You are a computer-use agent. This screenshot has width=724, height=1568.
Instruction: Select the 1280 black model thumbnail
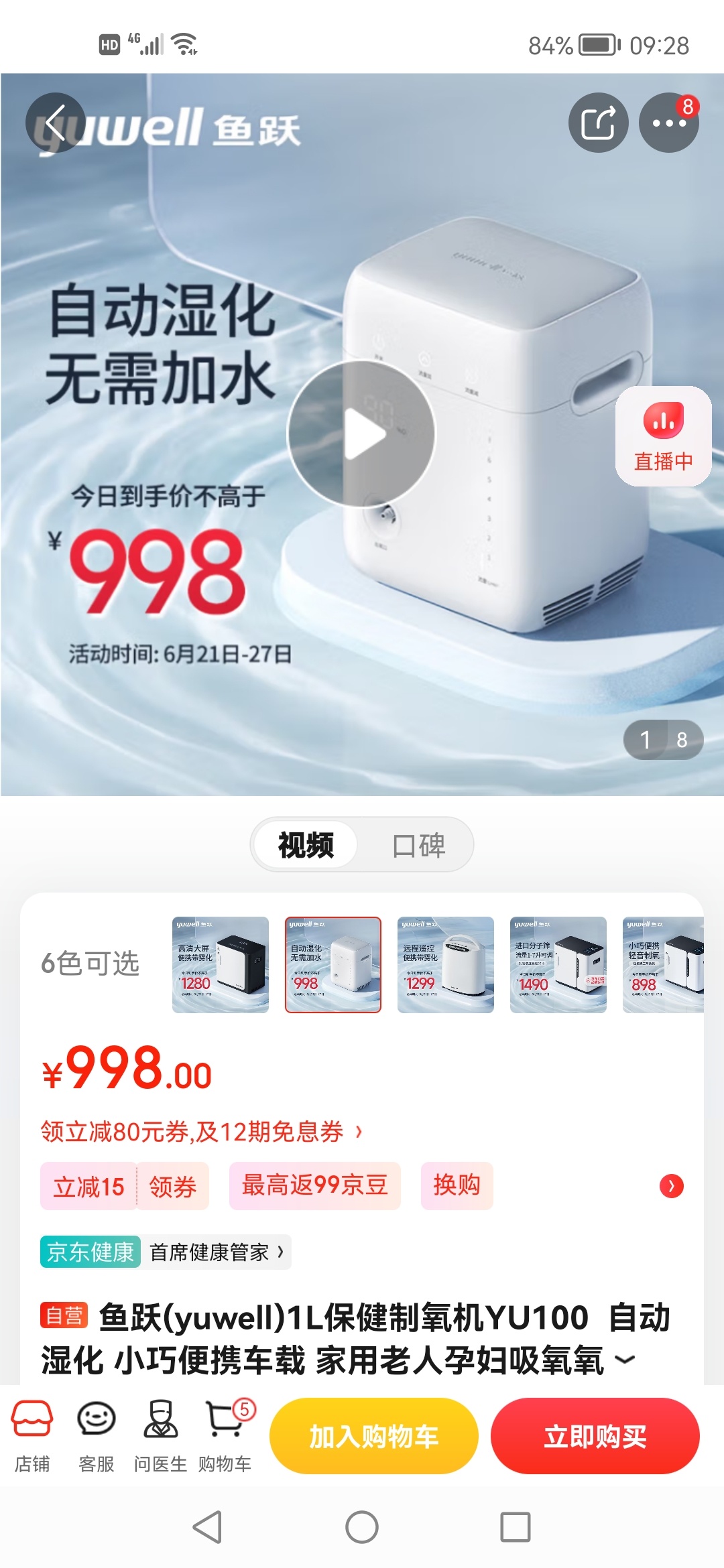[x=221, y=964]
